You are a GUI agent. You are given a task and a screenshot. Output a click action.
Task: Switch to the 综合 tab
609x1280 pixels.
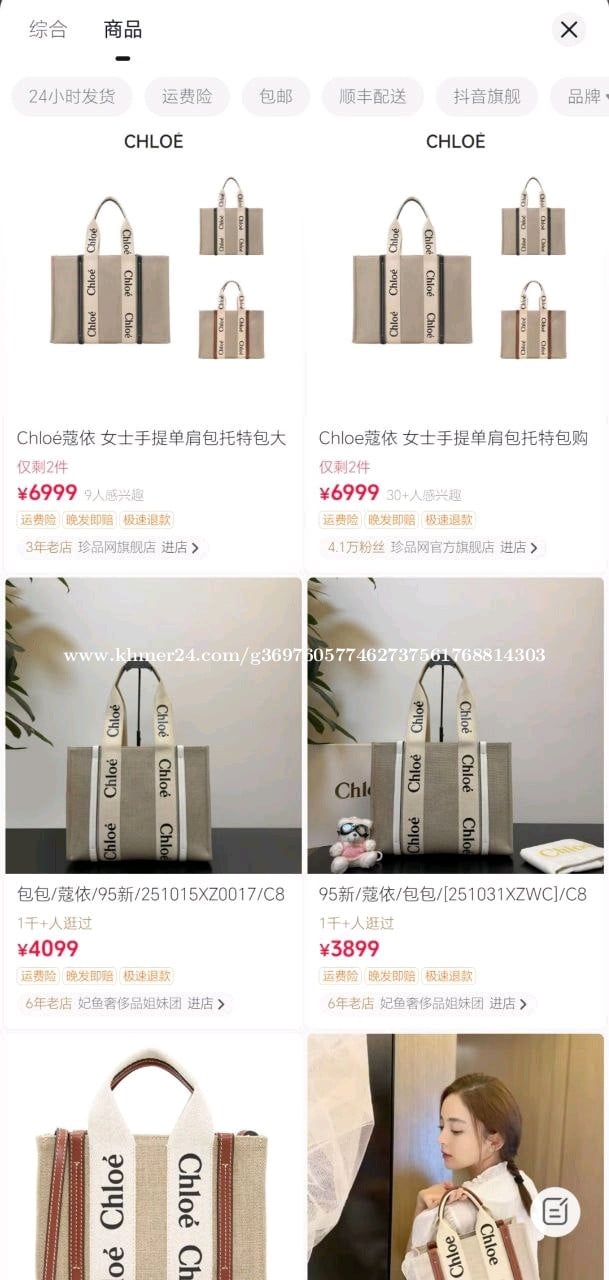[x=48, y=30]
